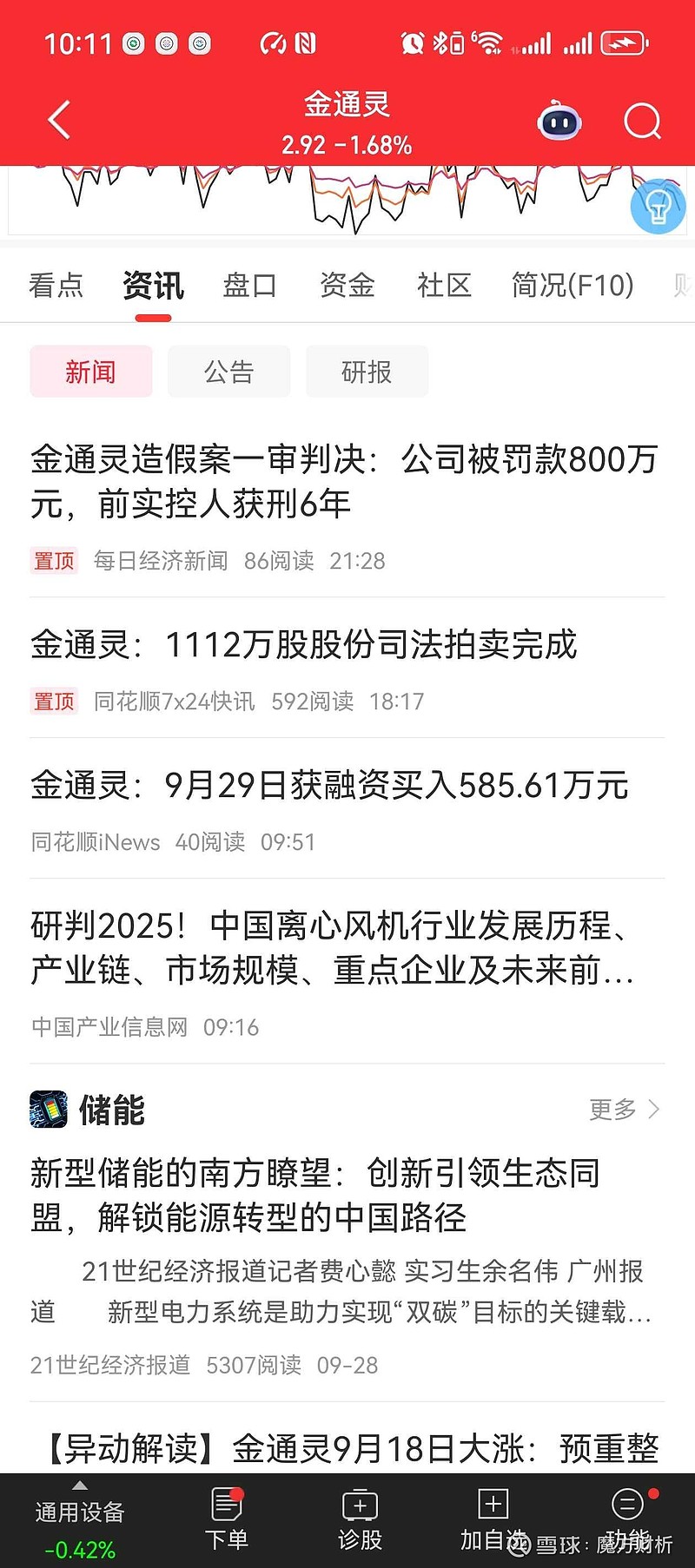Open 诊股 stock diagnosis
Screen dimensions: 695x1568
coord(360,1519)
